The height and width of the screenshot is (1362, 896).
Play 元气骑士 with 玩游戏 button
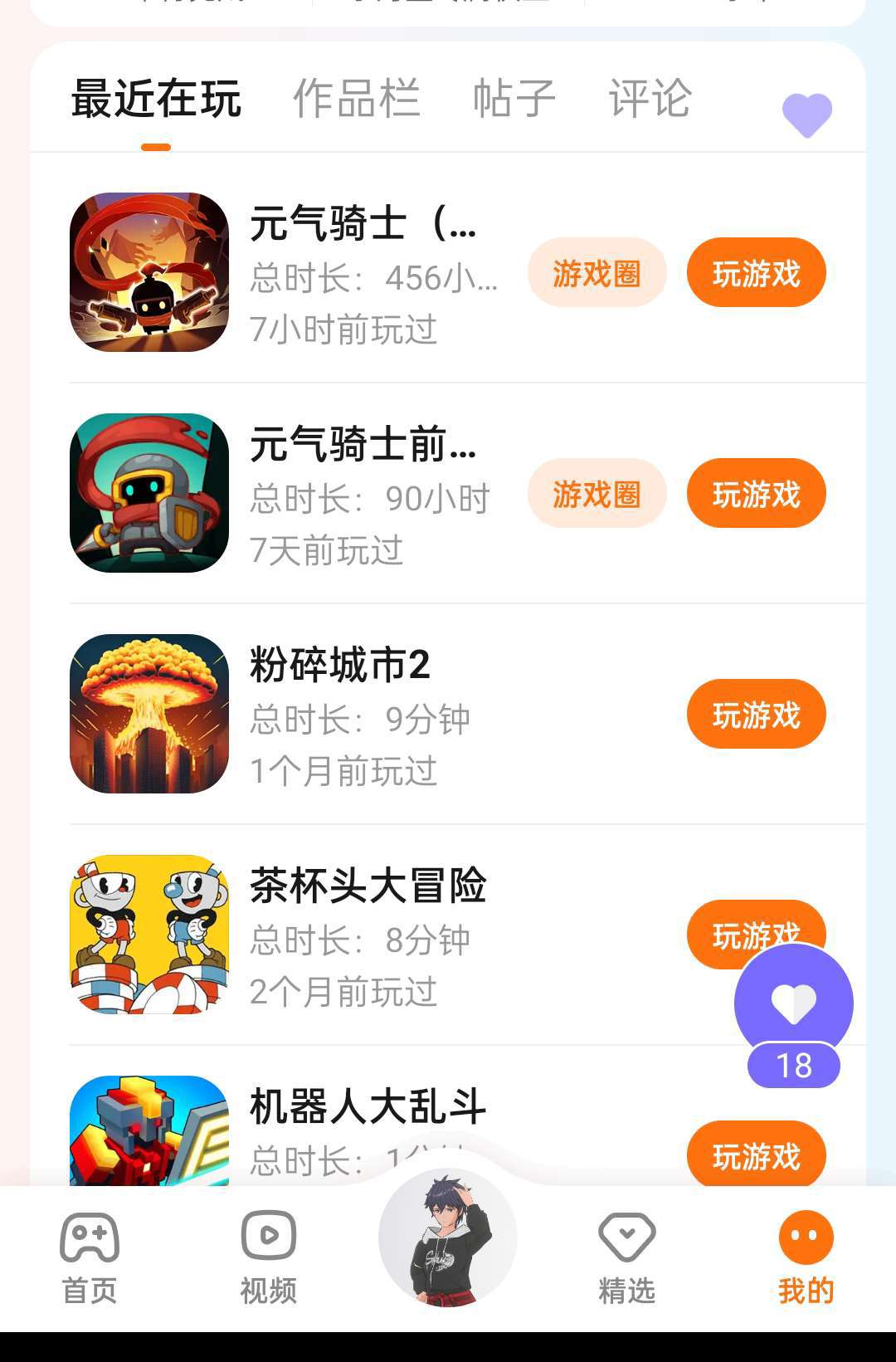click(756, 273)
